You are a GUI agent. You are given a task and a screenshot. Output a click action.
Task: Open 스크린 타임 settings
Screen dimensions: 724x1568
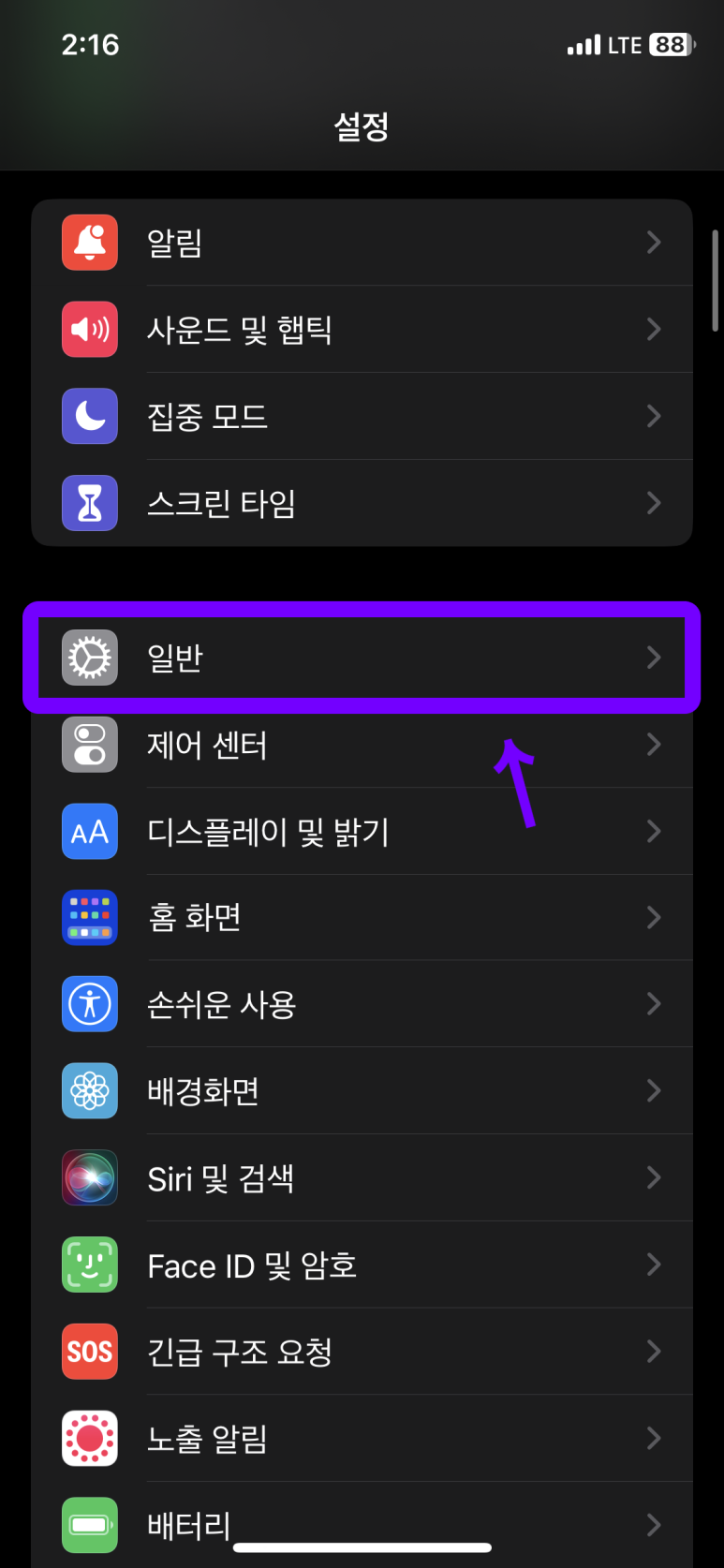tap(362, 503)
